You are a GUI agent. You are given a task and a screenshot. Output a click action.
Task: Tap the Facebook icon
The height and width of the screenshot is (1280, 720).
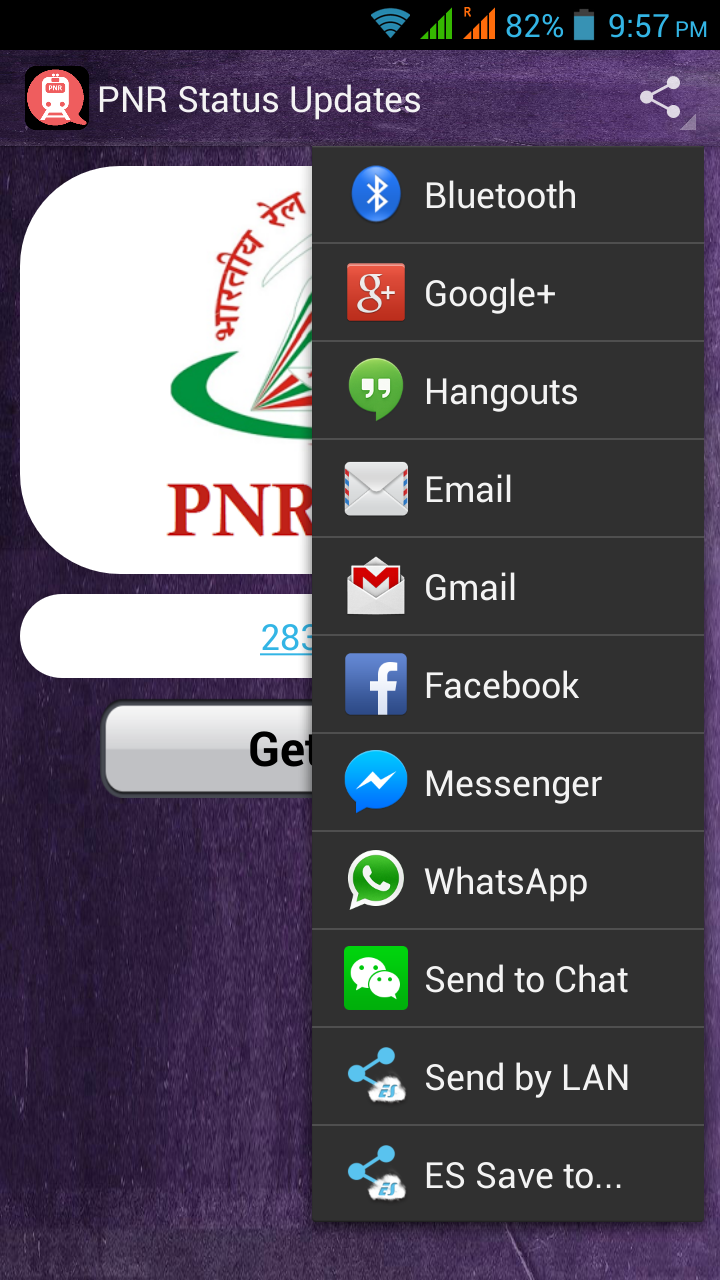(x=375, y=684)
